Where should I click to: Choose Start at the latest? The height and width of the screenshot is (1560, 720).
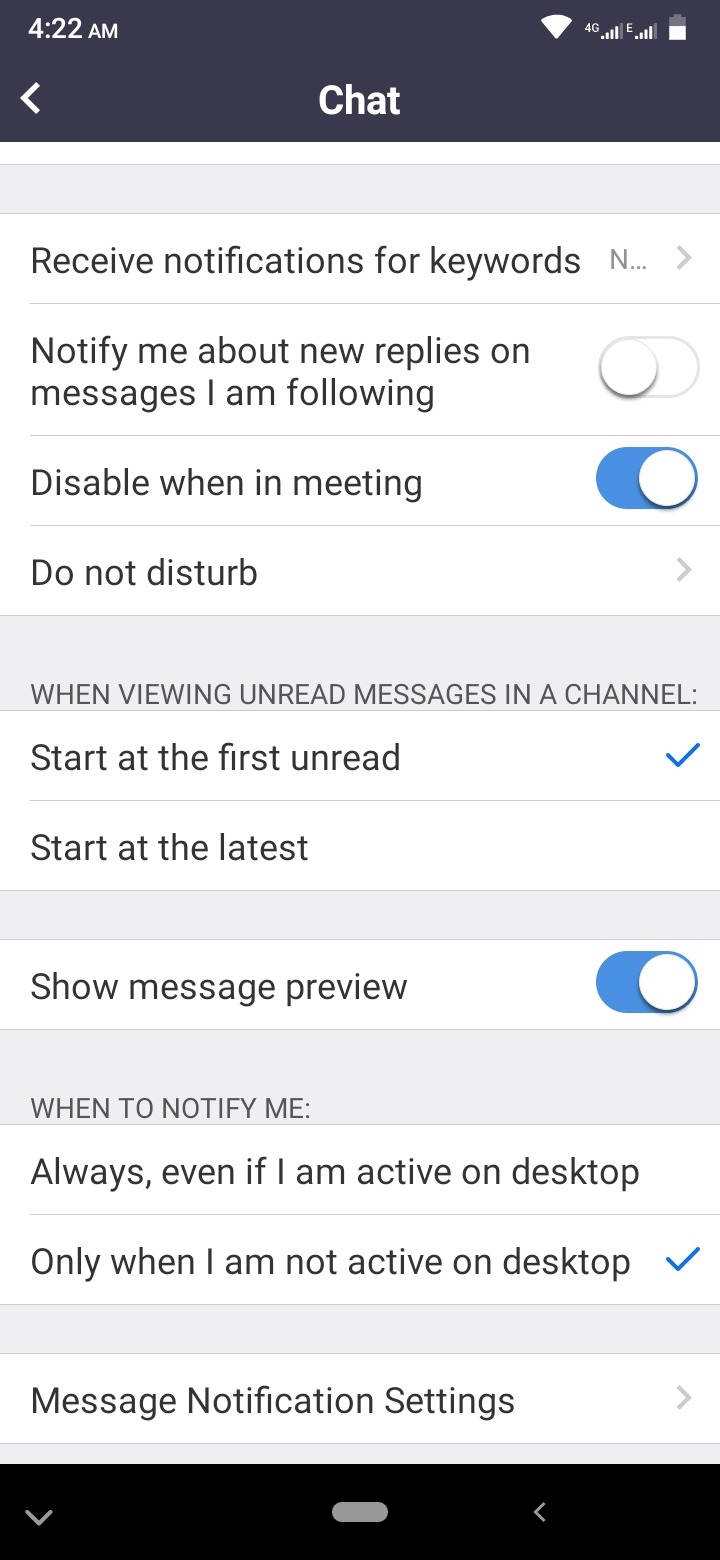click(x=360, y=847)
